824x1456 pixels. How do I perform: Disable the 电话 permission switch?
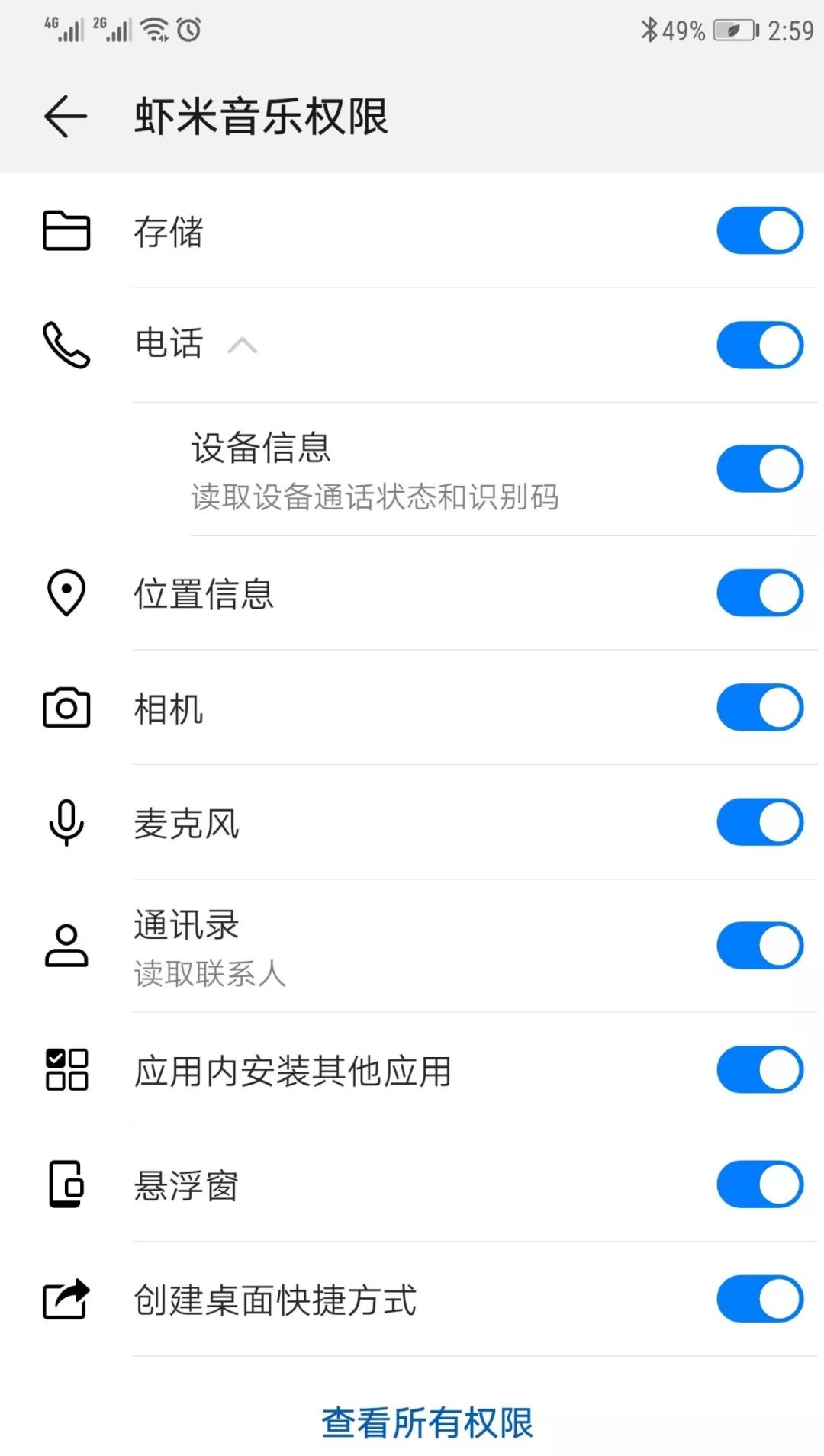pos(759,345)
